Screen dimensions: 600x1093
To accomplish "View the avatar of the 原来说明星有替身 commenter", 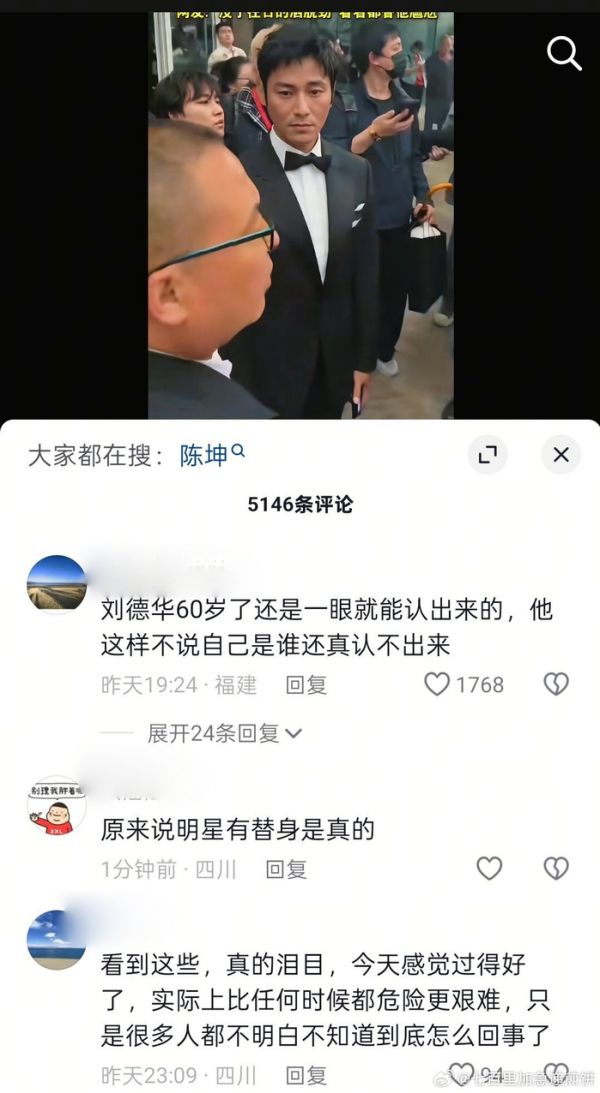I will click(x=56, y=806).
